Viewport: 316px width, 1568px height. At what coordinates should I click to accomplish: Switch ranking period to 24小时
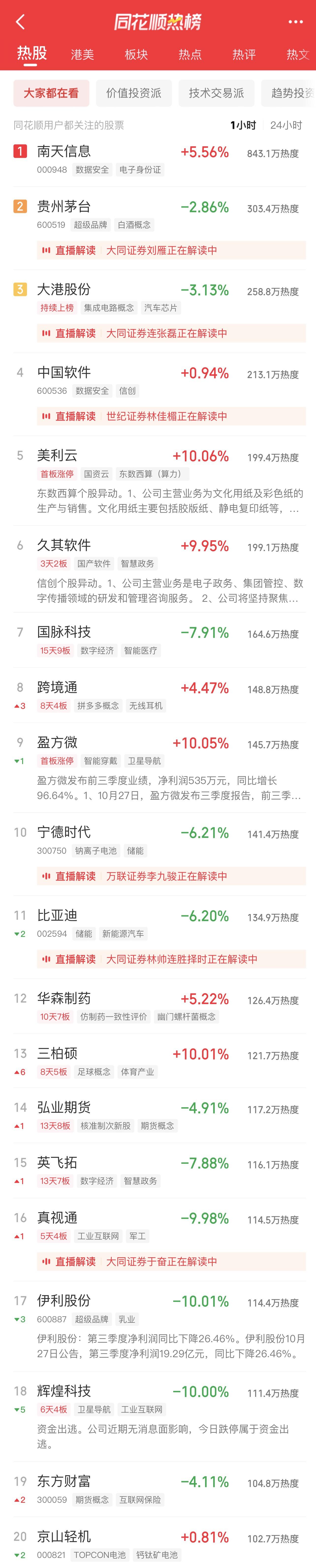[x=285, y=125]
